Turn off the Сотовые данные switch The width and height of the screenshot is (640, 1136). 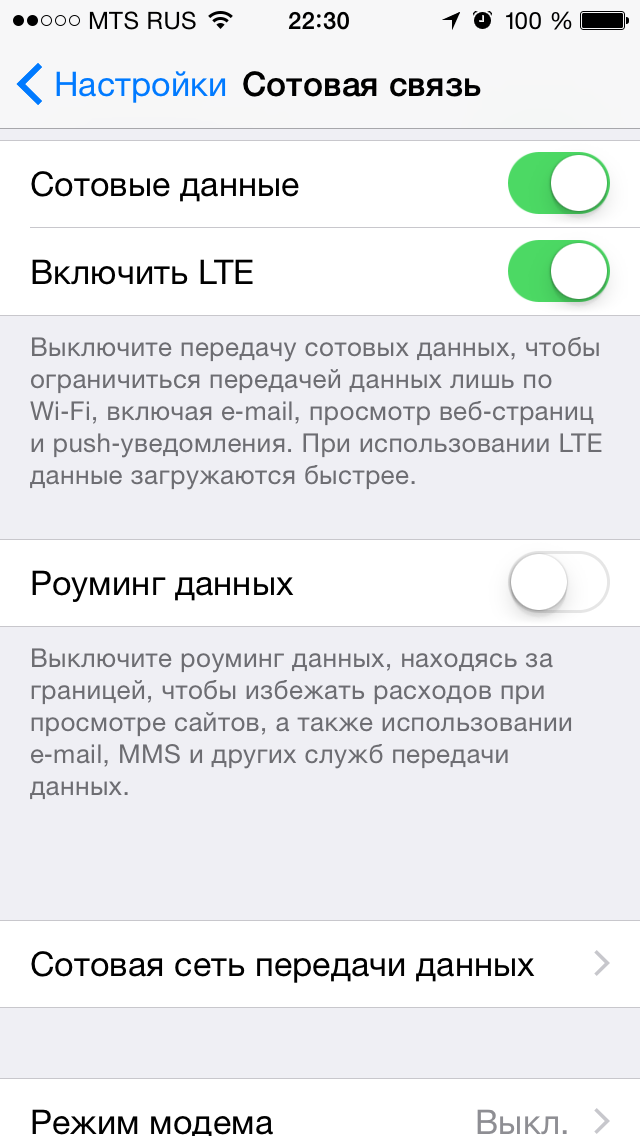pyautogui.click(x=558, y=184)
